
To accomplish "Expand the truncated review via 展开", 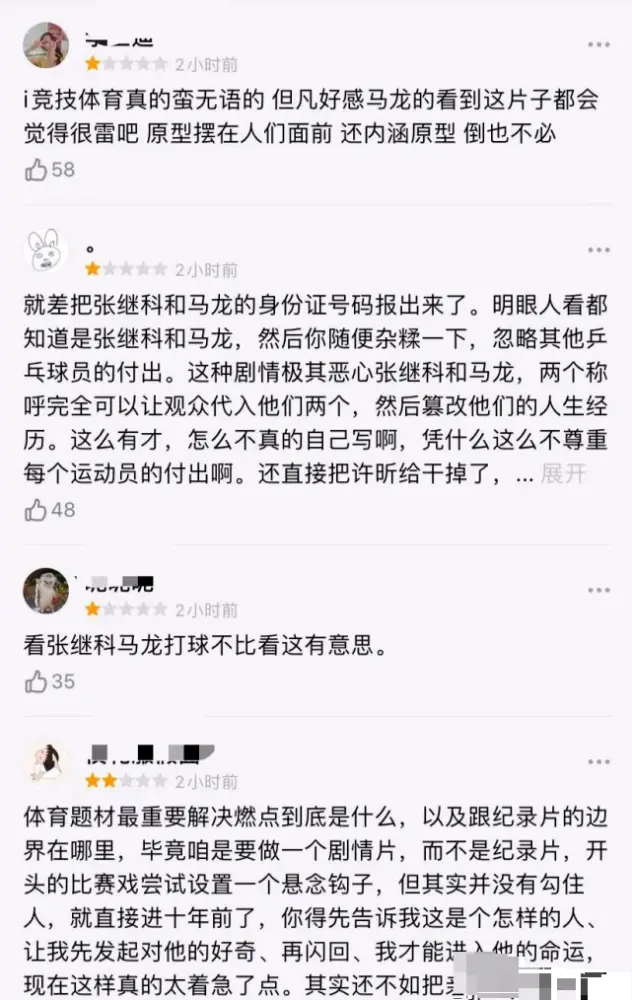I will click(x=563, y=473).
